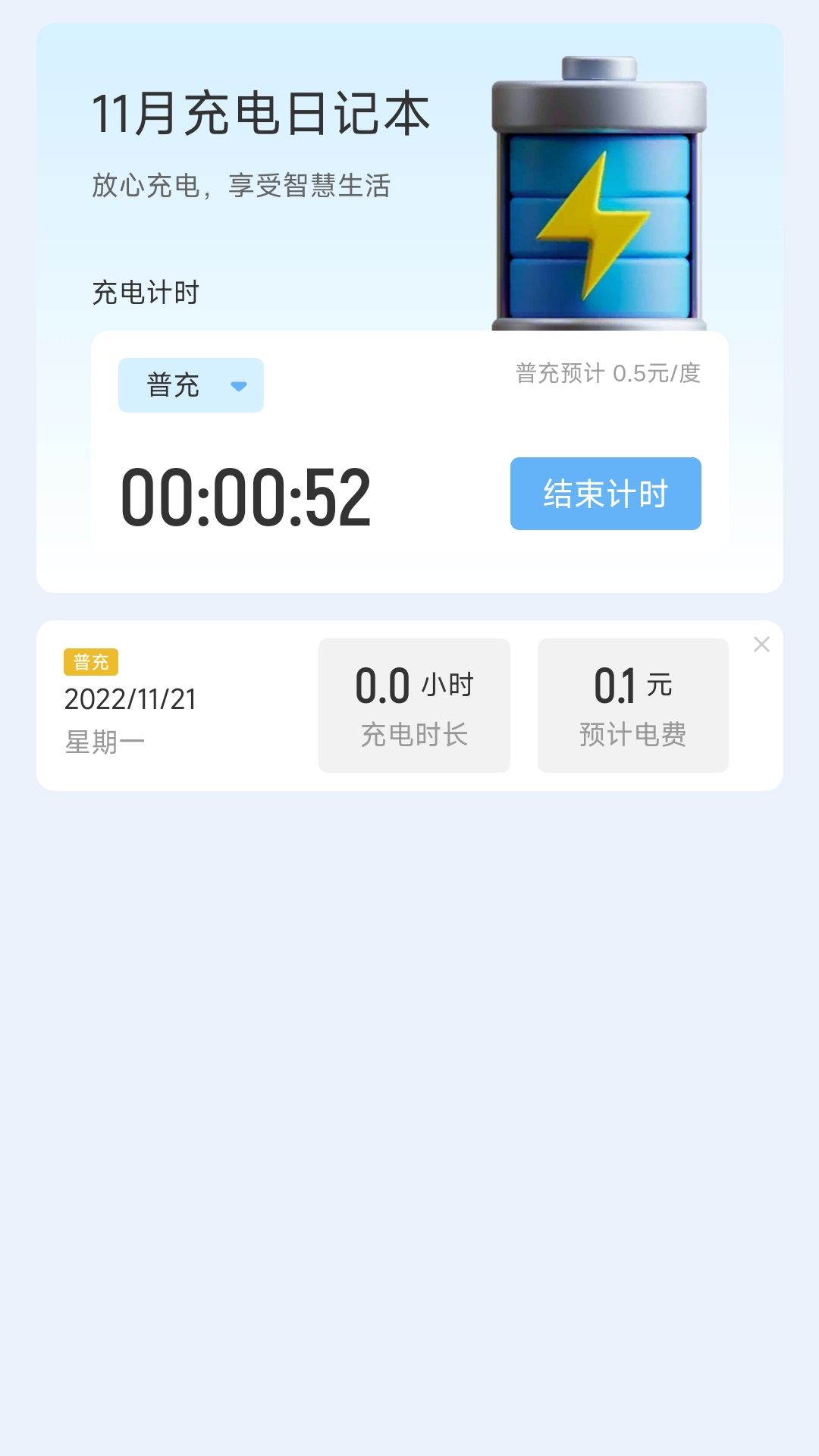Viewport: 819px width, 1456px height.
Task: Click the blue dropdown chevron next to 普充
Action: 239,385
